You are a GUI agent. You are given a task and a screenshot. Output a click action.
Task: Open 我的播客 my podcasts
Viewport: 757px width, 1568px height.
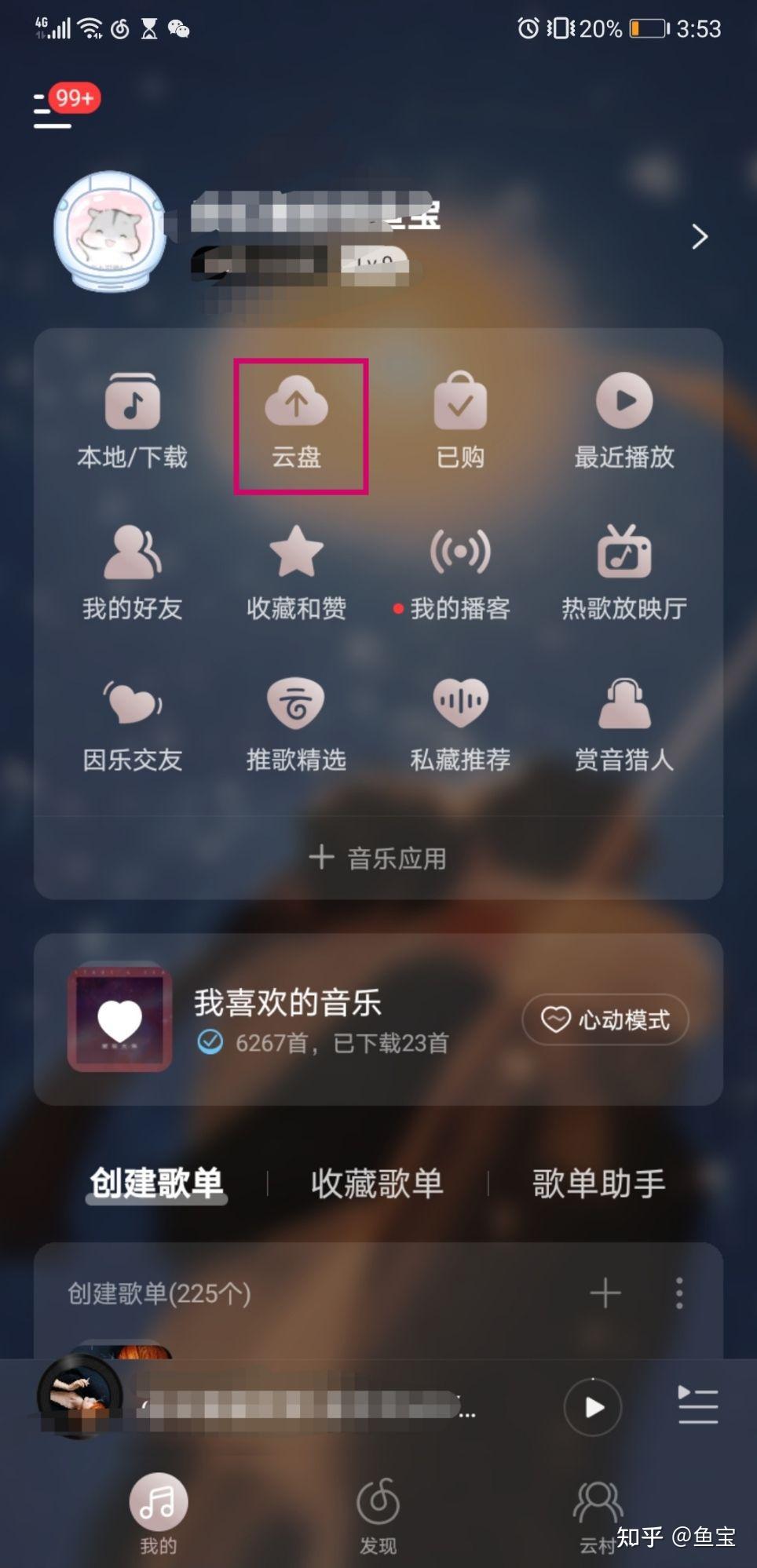(x=460, y=573)
